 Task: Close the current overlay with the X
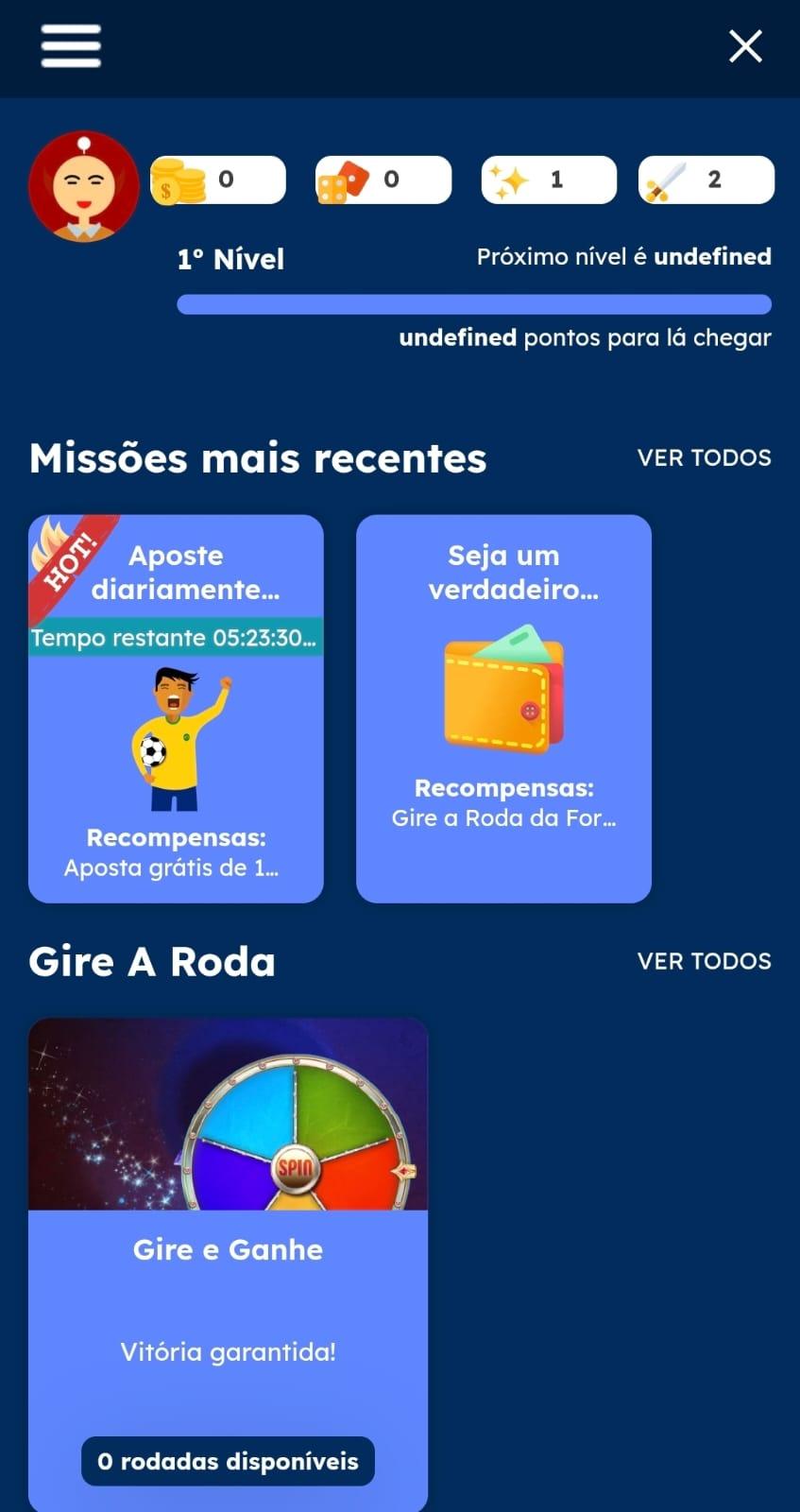point(745,45)
